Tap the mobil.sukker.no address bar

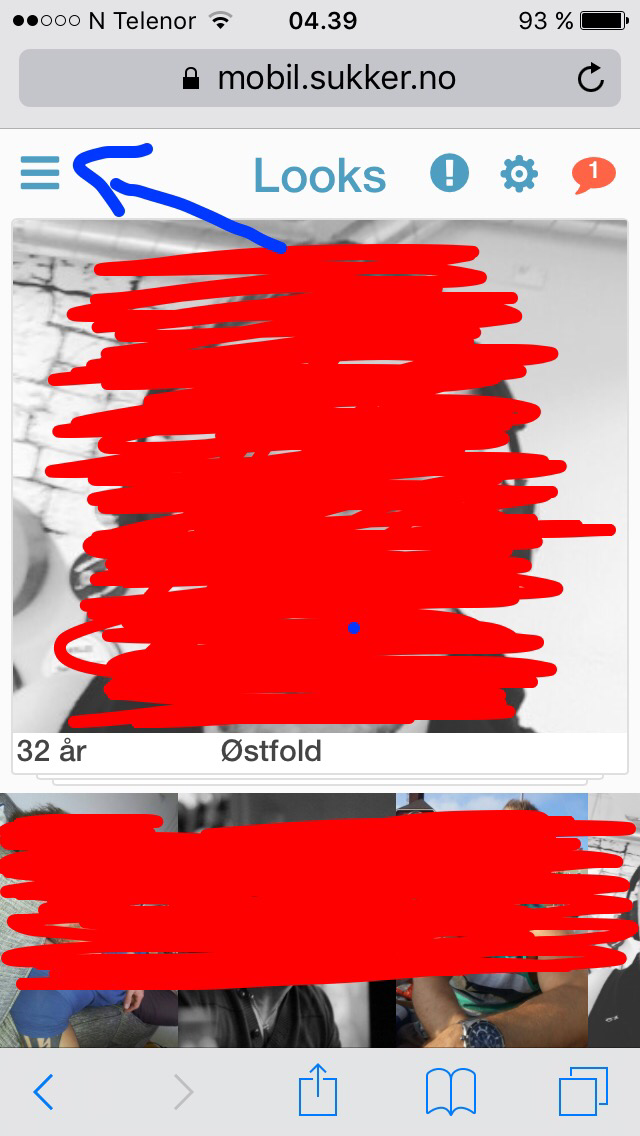pyautogui.click(x=320, y=78)
